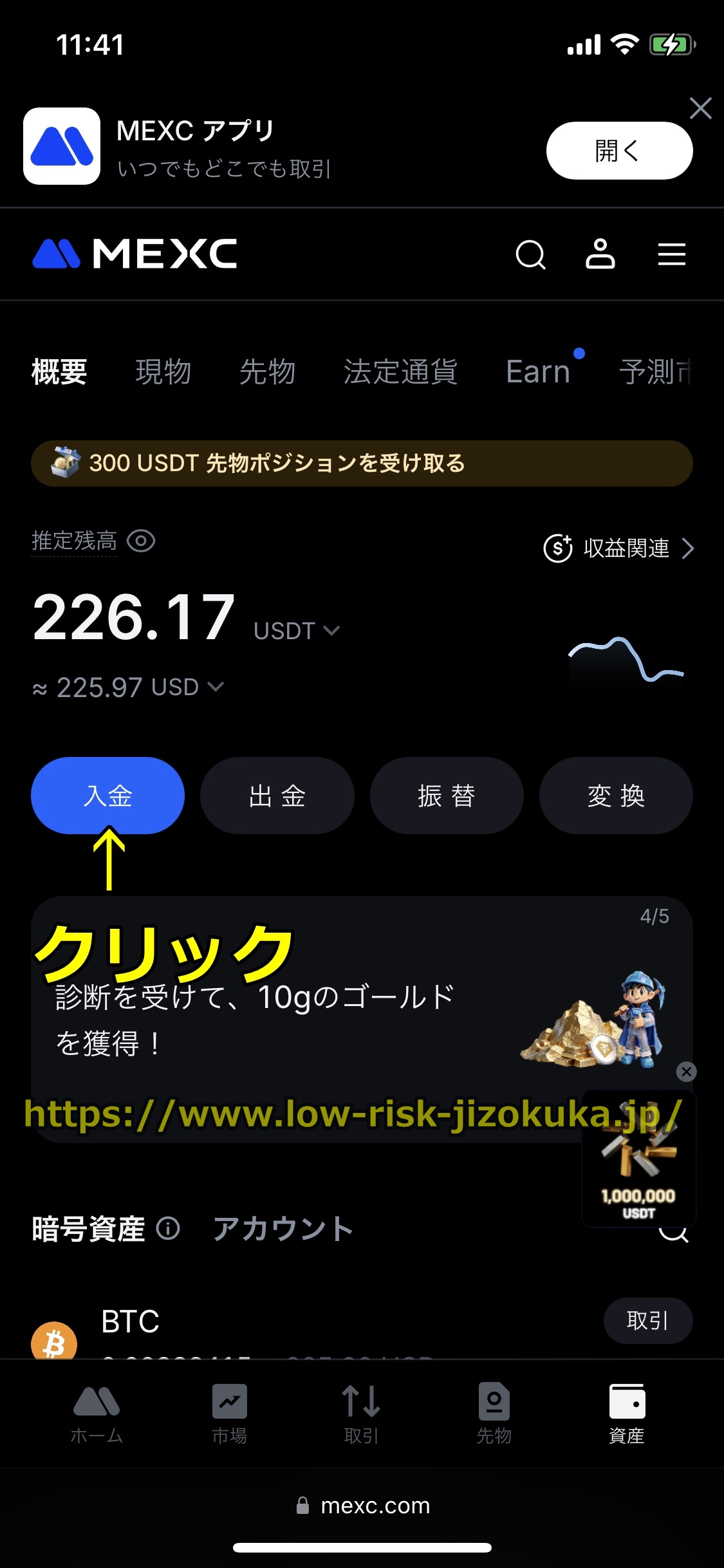
Task: Tap the 入金 deposit button
Action: click(108, 796)
